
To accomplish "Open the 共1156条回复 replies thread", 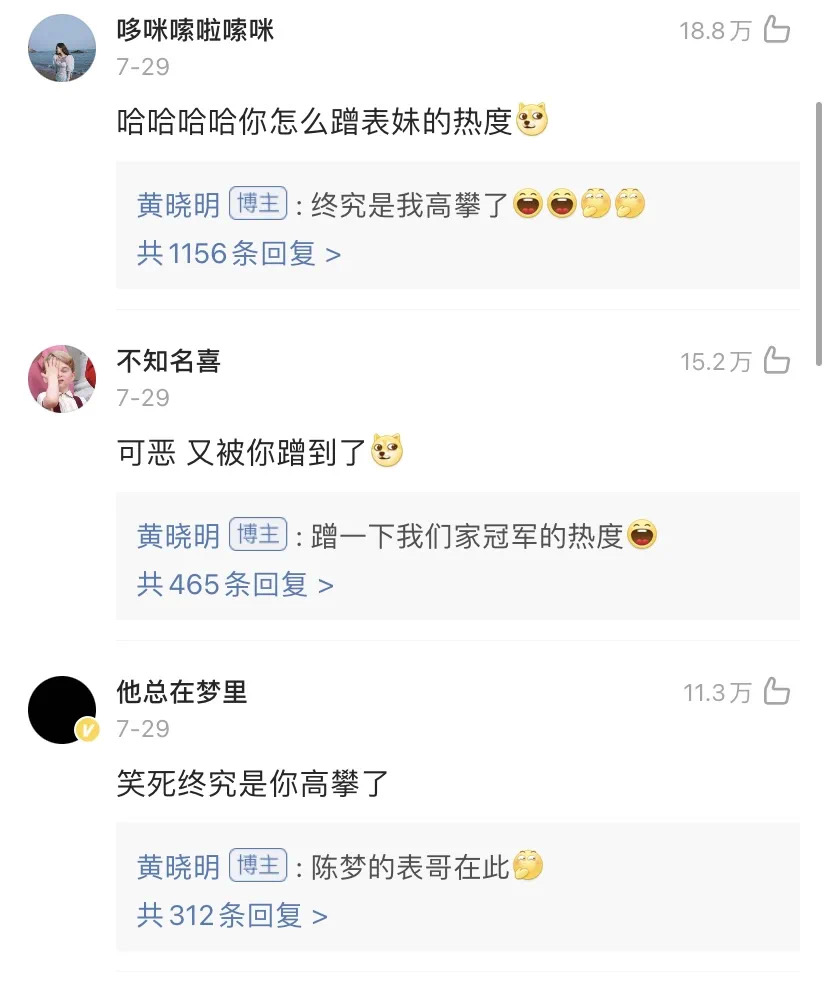I will tap(239, 254).
